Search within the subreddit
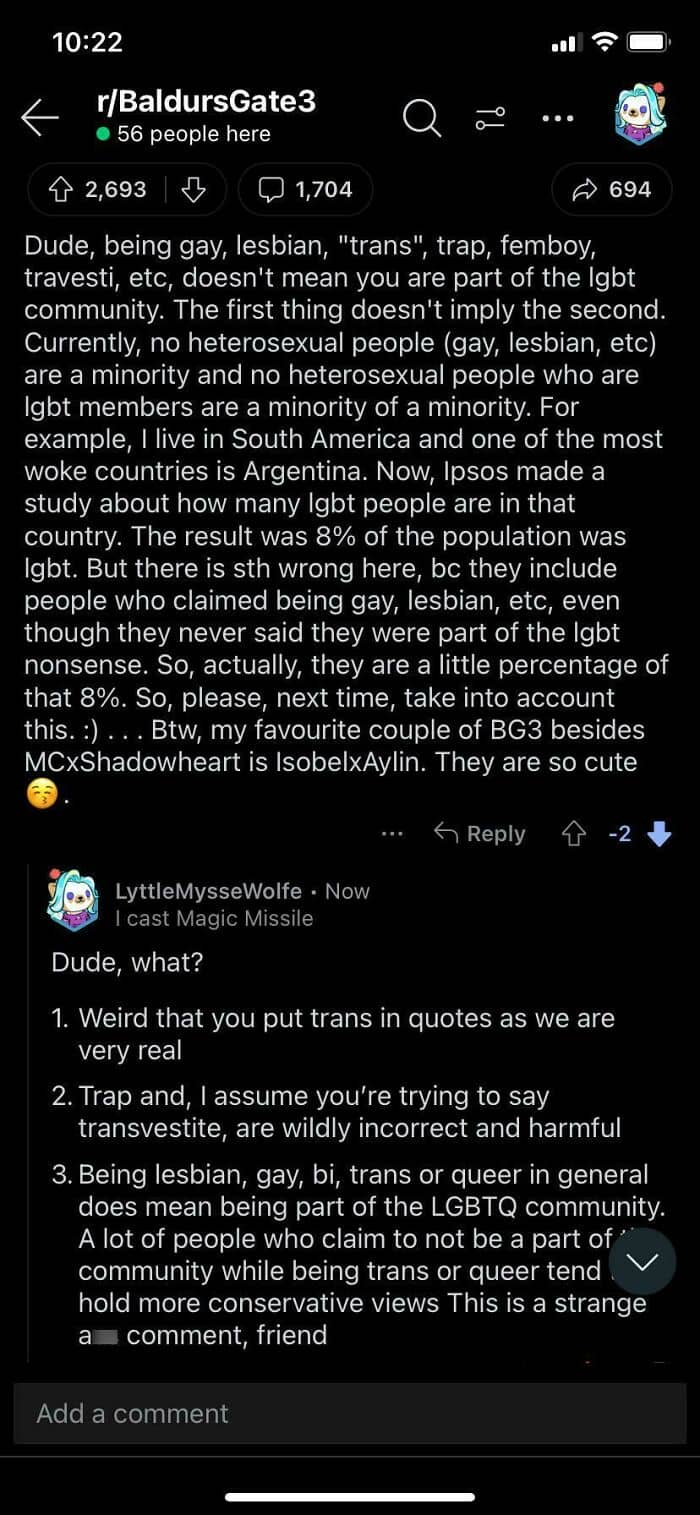Screen dimensions: 700x1515 point(421,118)
